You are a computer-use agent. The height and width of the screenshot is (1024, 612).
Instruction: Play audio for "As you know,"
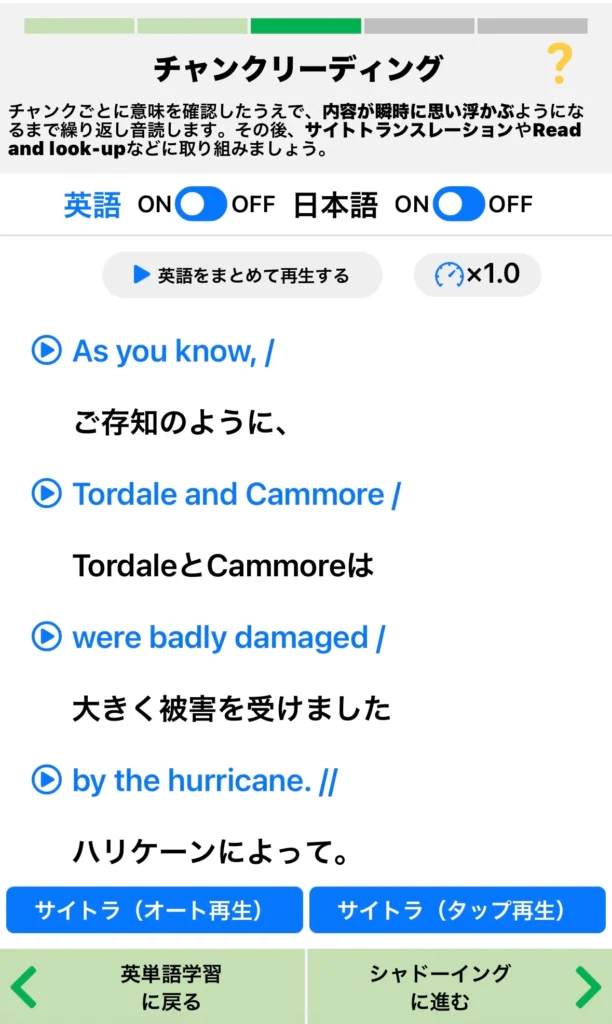pos(46,351)
